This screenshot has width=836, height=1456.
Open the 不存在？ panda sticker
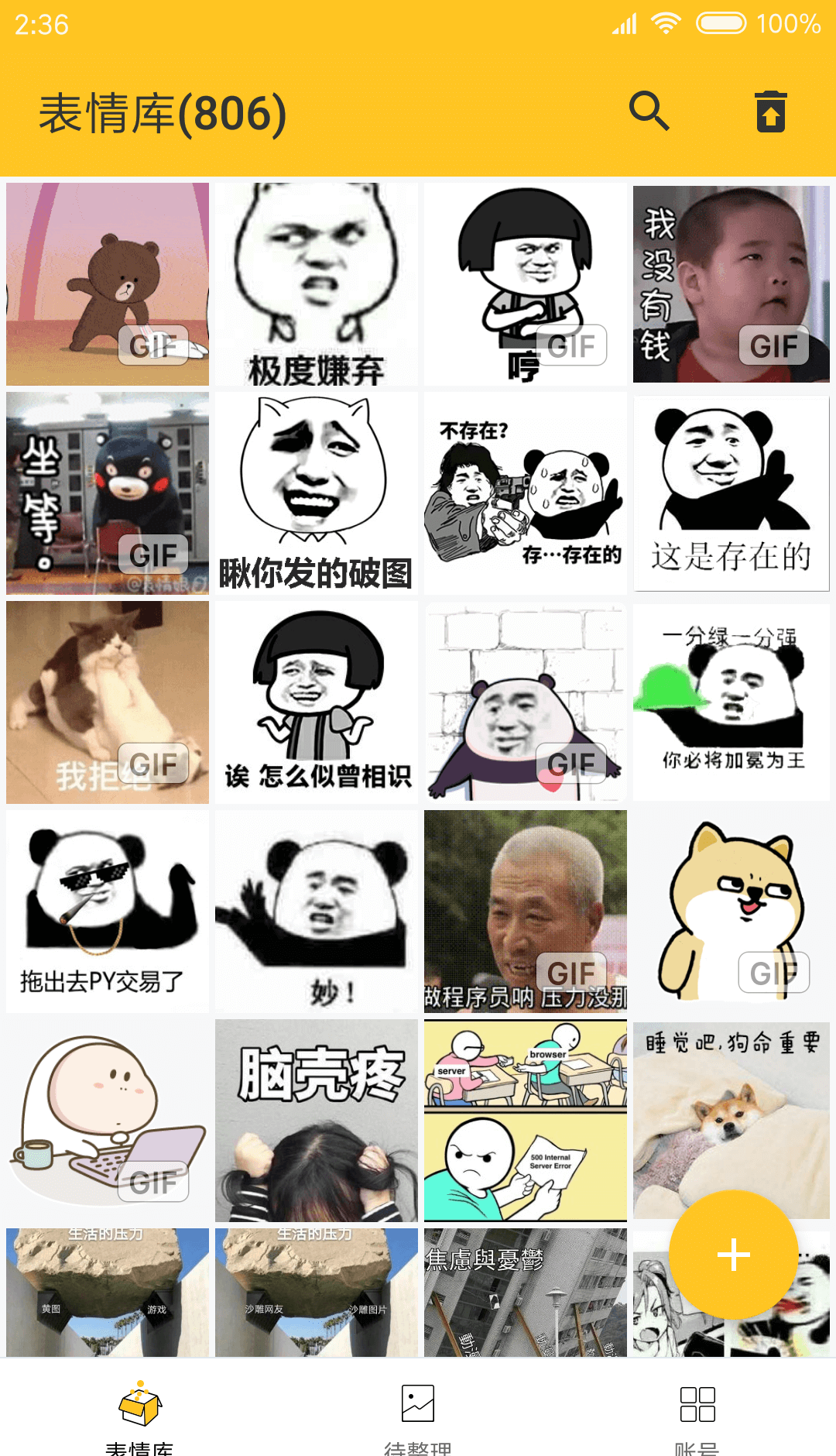pos(526,493)
